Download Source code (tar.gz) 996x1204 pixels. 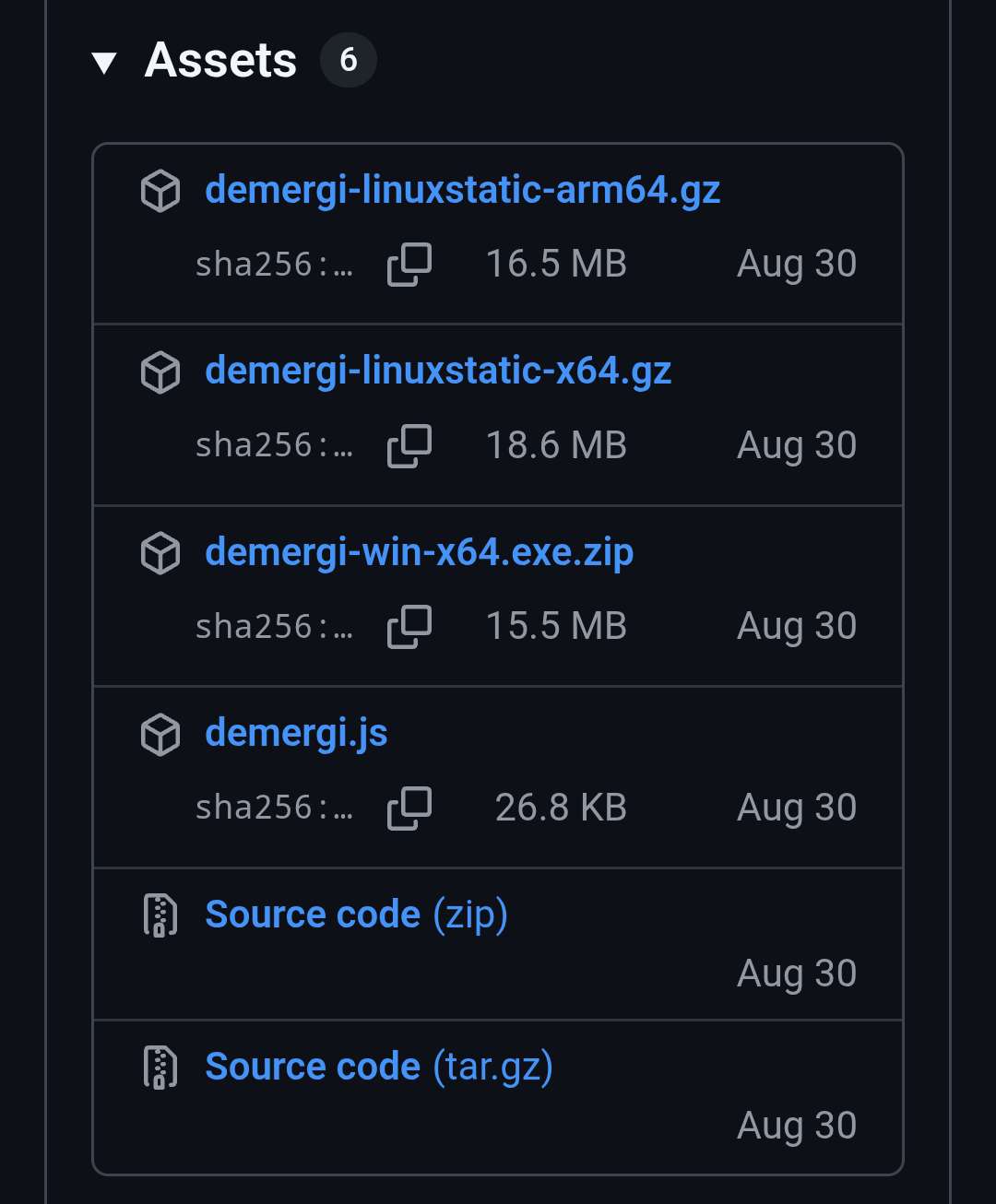click(x=378, y=1067)
